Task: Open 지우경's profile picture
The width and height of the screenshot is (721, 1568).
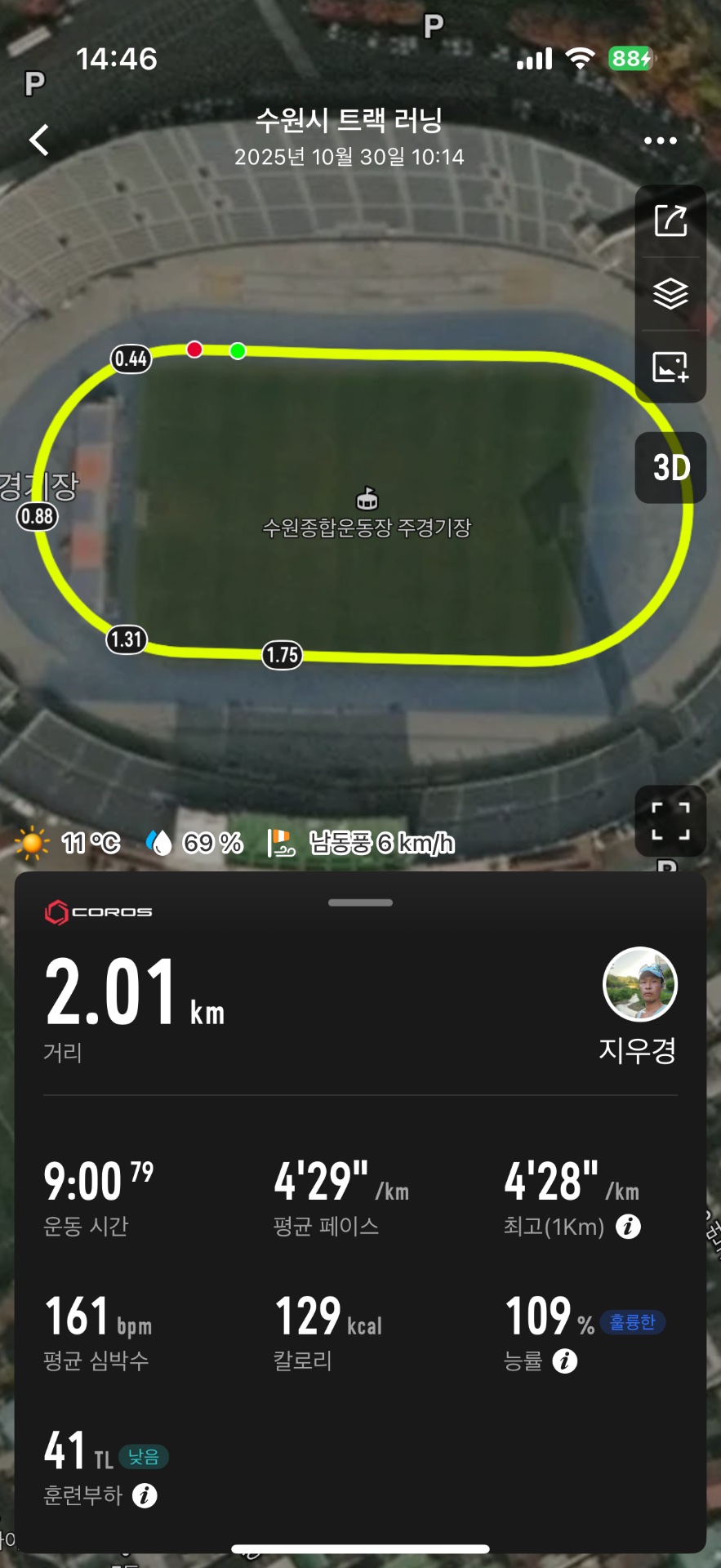Action: [x=640, y=985]
